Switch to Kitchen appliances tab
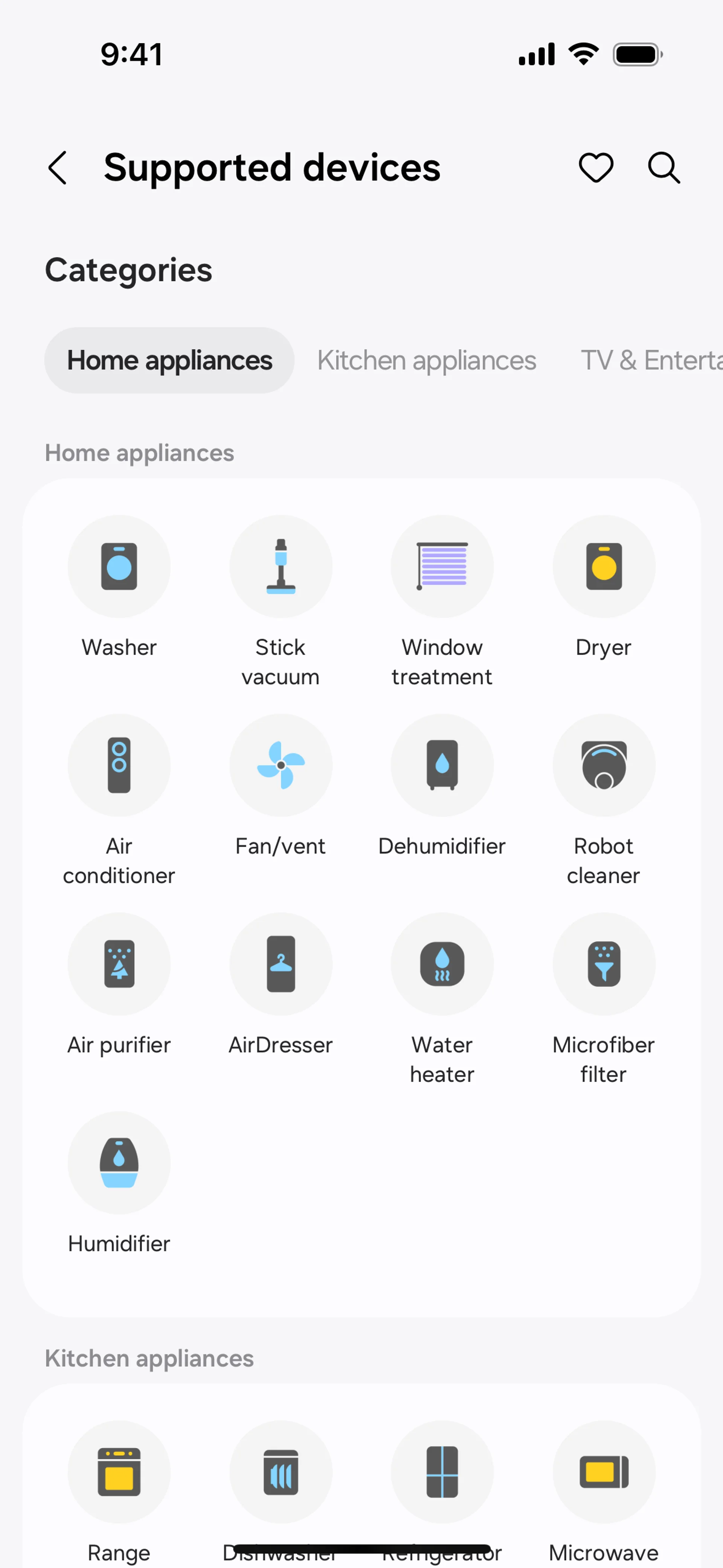The image size is (723, 1568). 426,360
